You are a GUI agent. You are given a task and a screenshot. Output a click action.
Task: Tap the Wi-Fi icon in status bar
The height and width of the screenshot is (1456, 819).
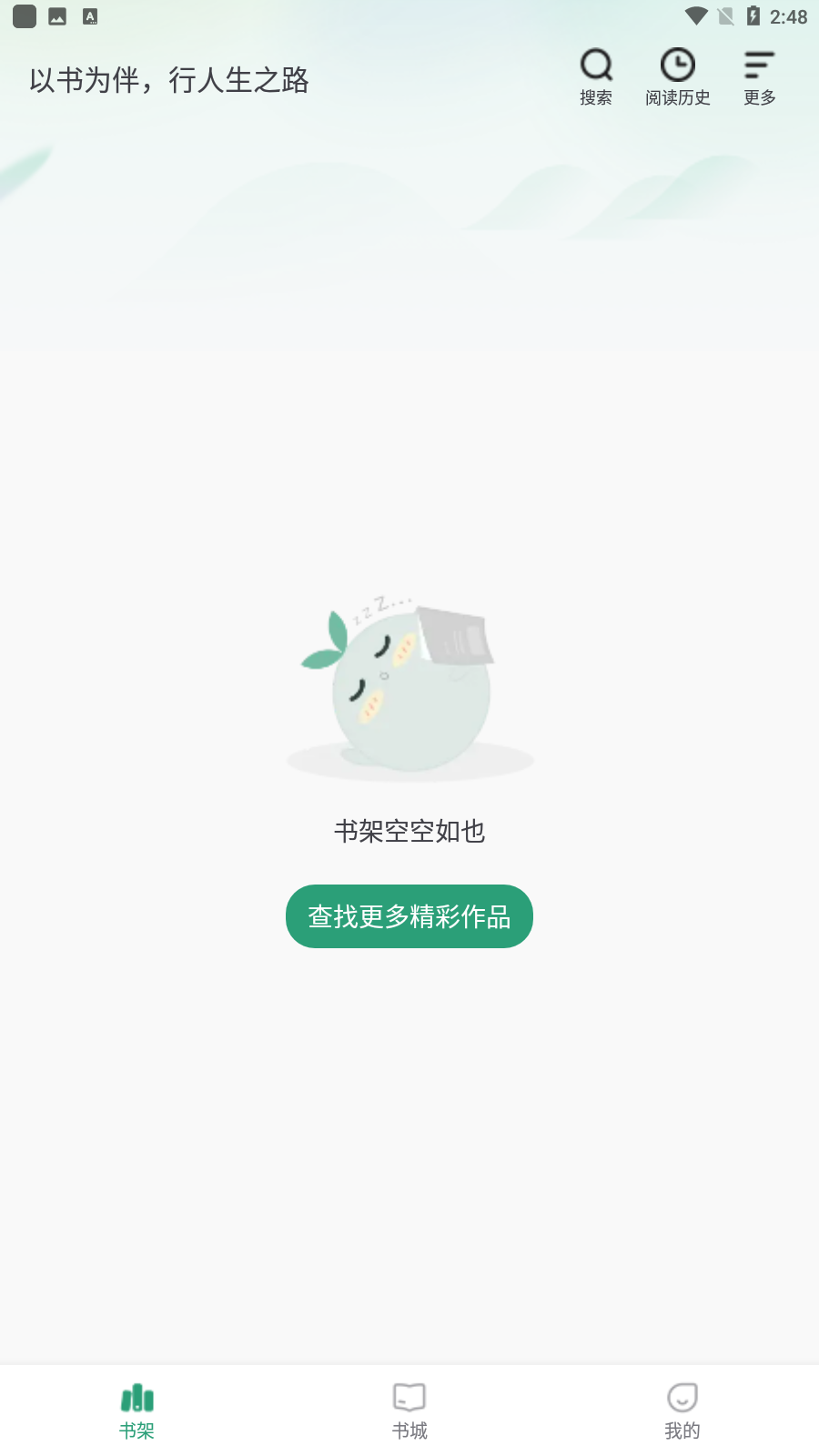(x=695, y=15)
